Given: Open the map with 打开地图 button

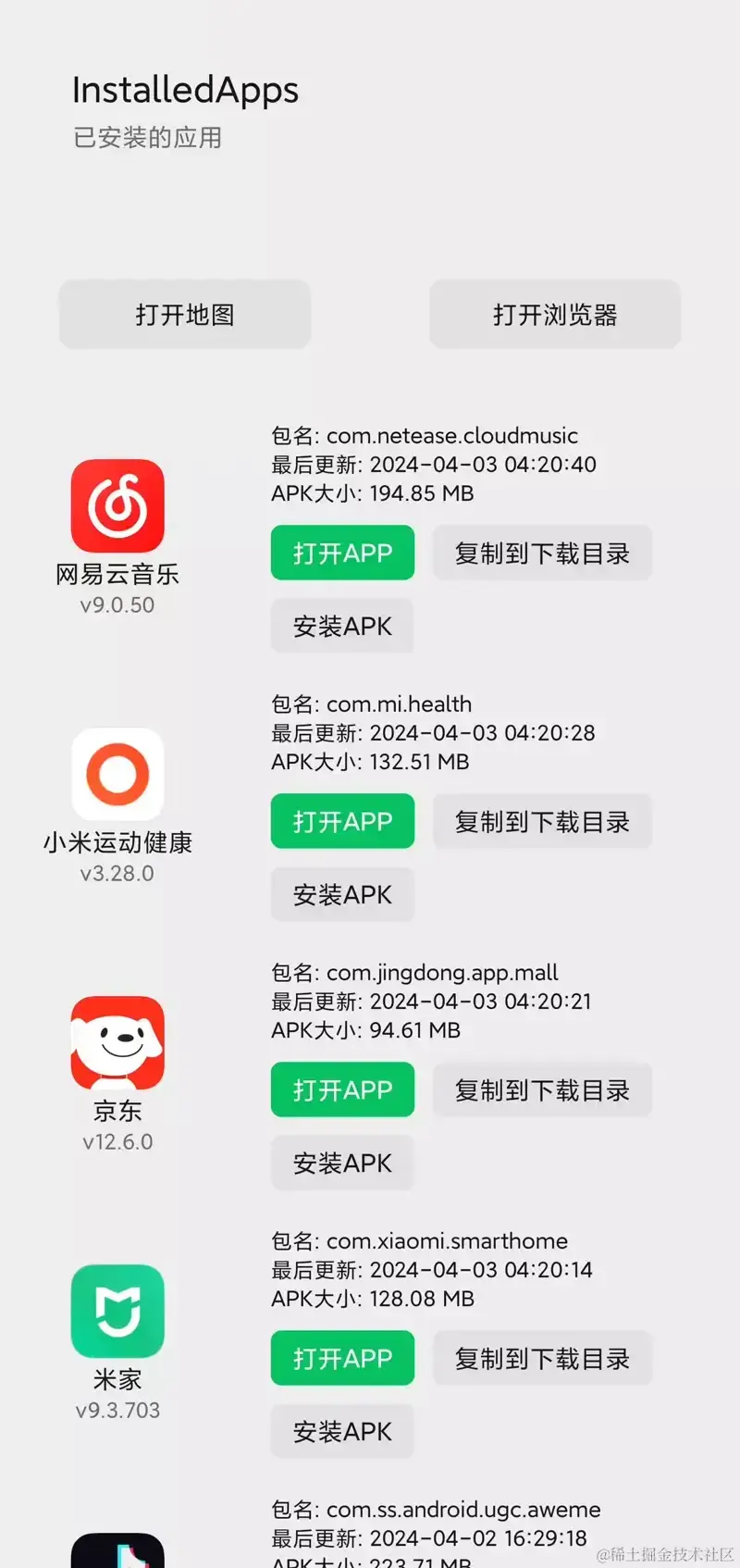Looking at the screenshot, I should point(184,315).
